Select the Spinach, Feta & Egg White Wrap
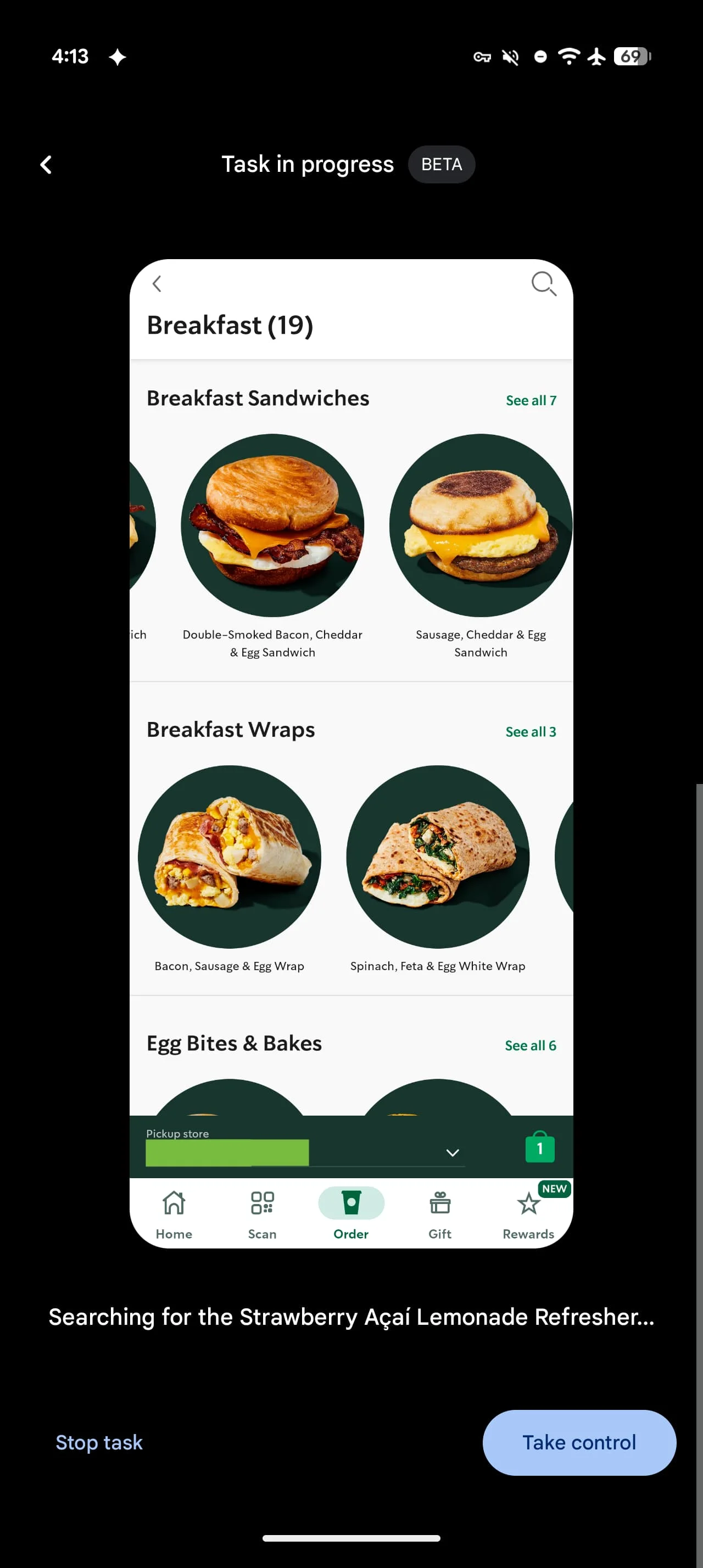Screen dimensions: 703x1568 pos(438,857)
